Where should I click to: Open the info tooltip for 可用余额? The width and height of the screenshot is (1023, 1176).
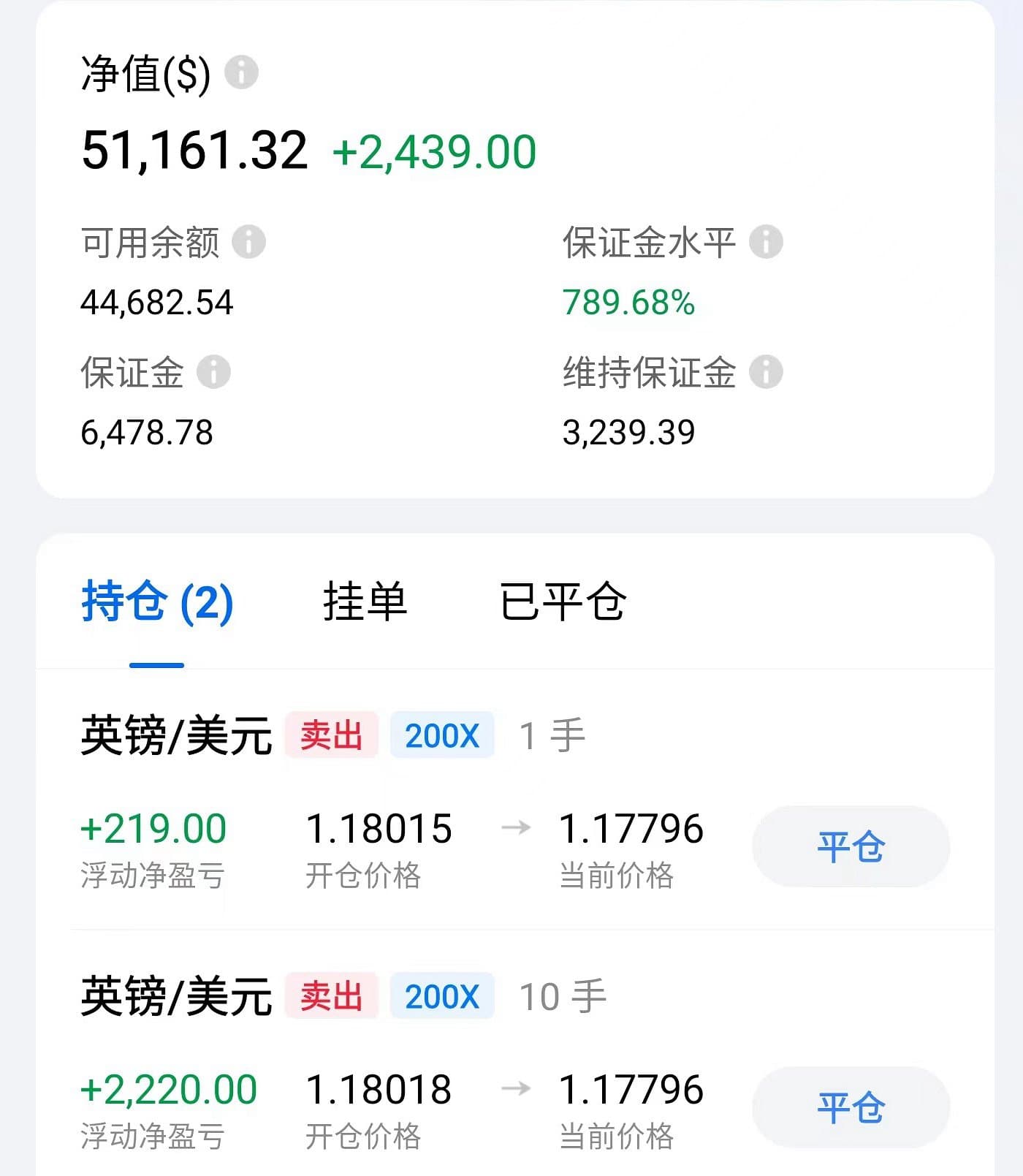pyautogui.click(x=248, y=242)
